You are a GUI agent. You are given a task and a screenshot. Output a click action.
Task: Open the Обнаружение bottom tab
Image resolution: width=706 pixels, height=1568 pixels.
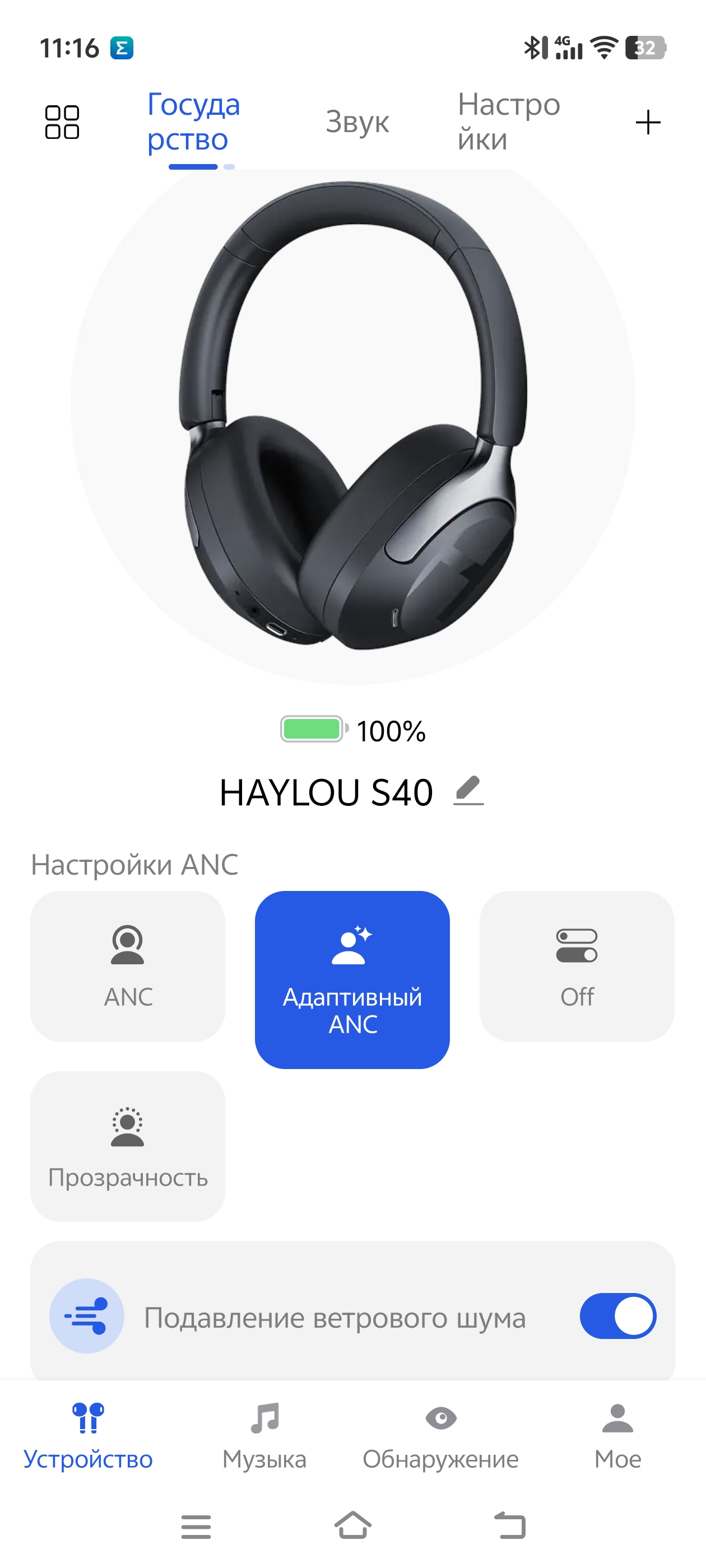tap(440, 1436)
